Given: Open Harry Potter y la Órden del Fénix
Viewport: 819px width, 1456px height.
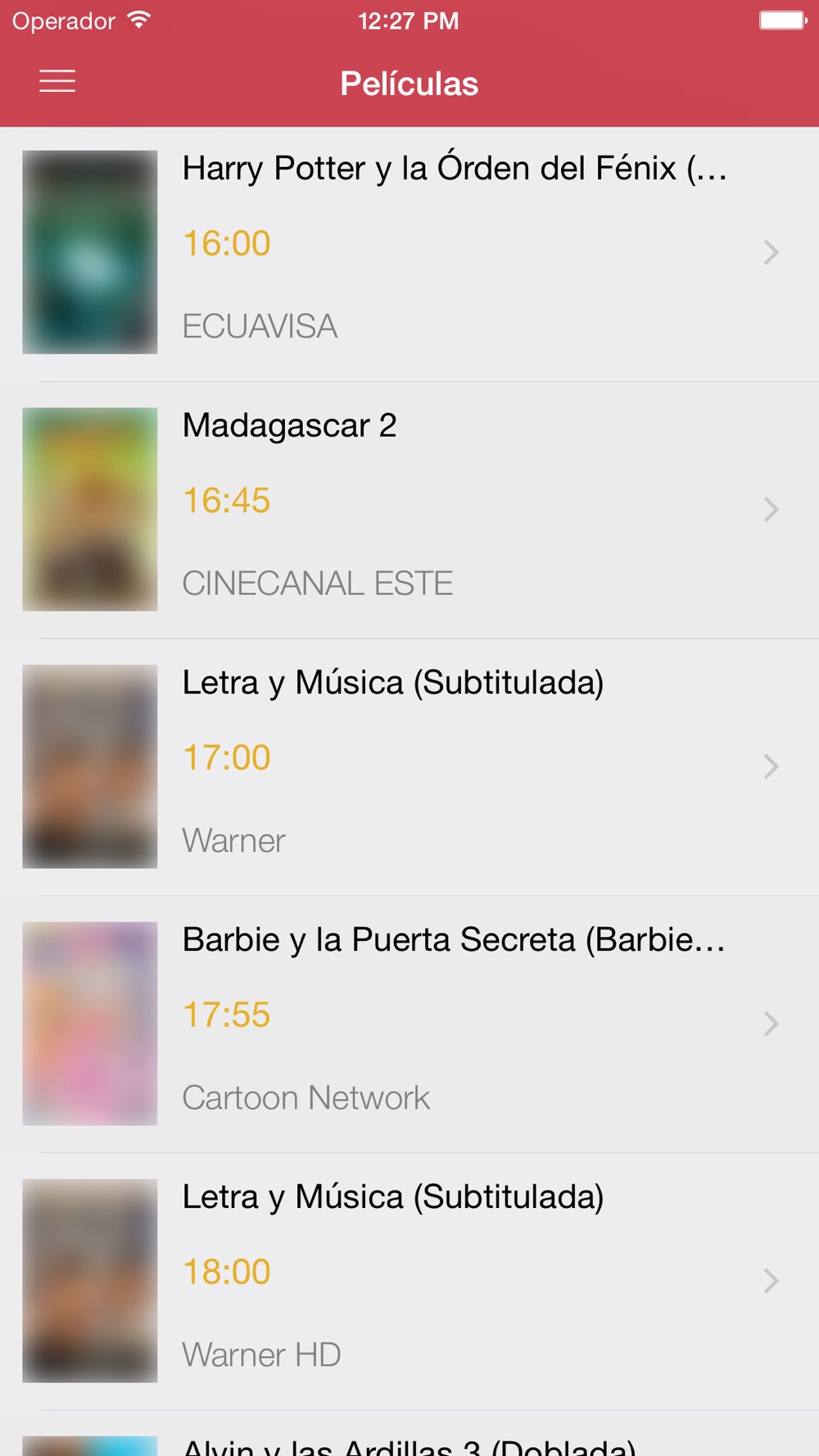Looking at the screenshot, I should click(x=409, y=252).
